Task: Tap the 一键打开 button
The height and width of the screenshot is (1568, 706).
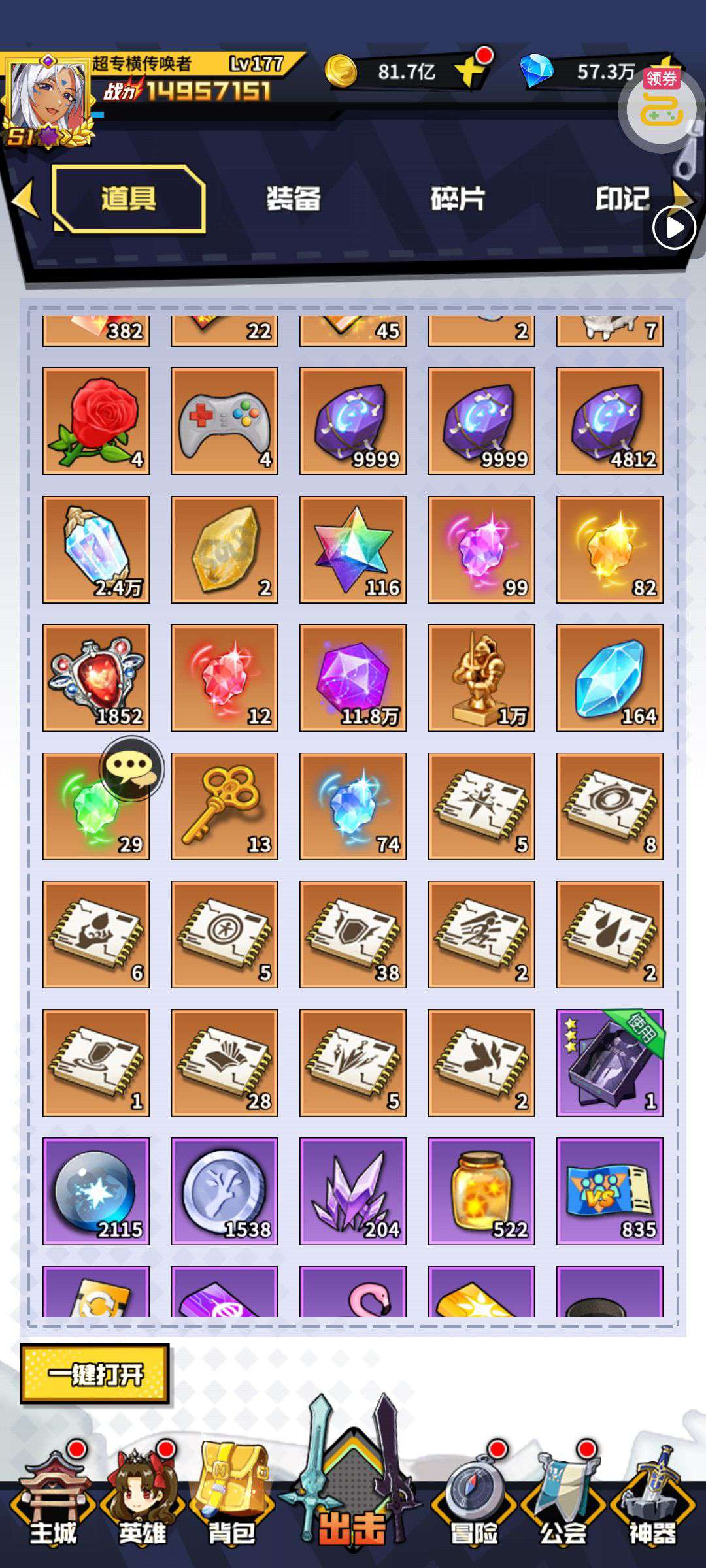Action: (95, 1374)
